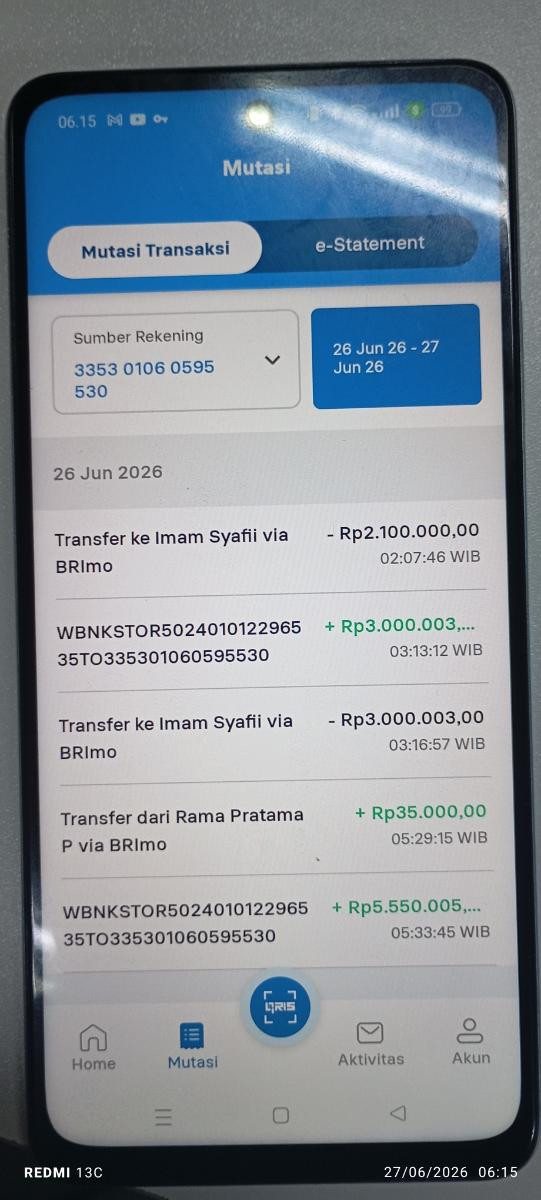Tap the system home button
Image resolution: width=541 pixels, height=1200 pixels.
click(281, 1115)
